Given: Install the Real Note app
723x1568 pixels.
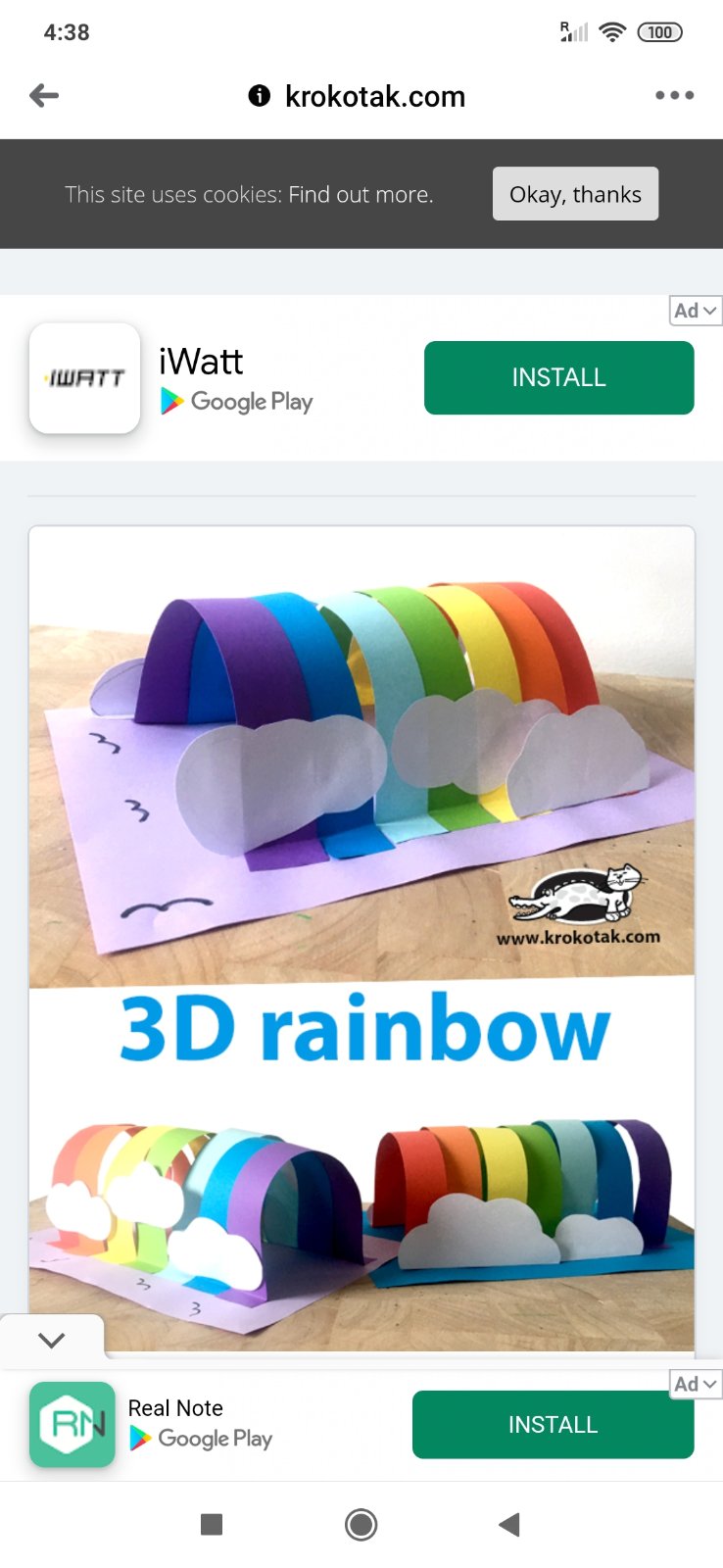Looking at the screenshot, I should coord(553,1425).
